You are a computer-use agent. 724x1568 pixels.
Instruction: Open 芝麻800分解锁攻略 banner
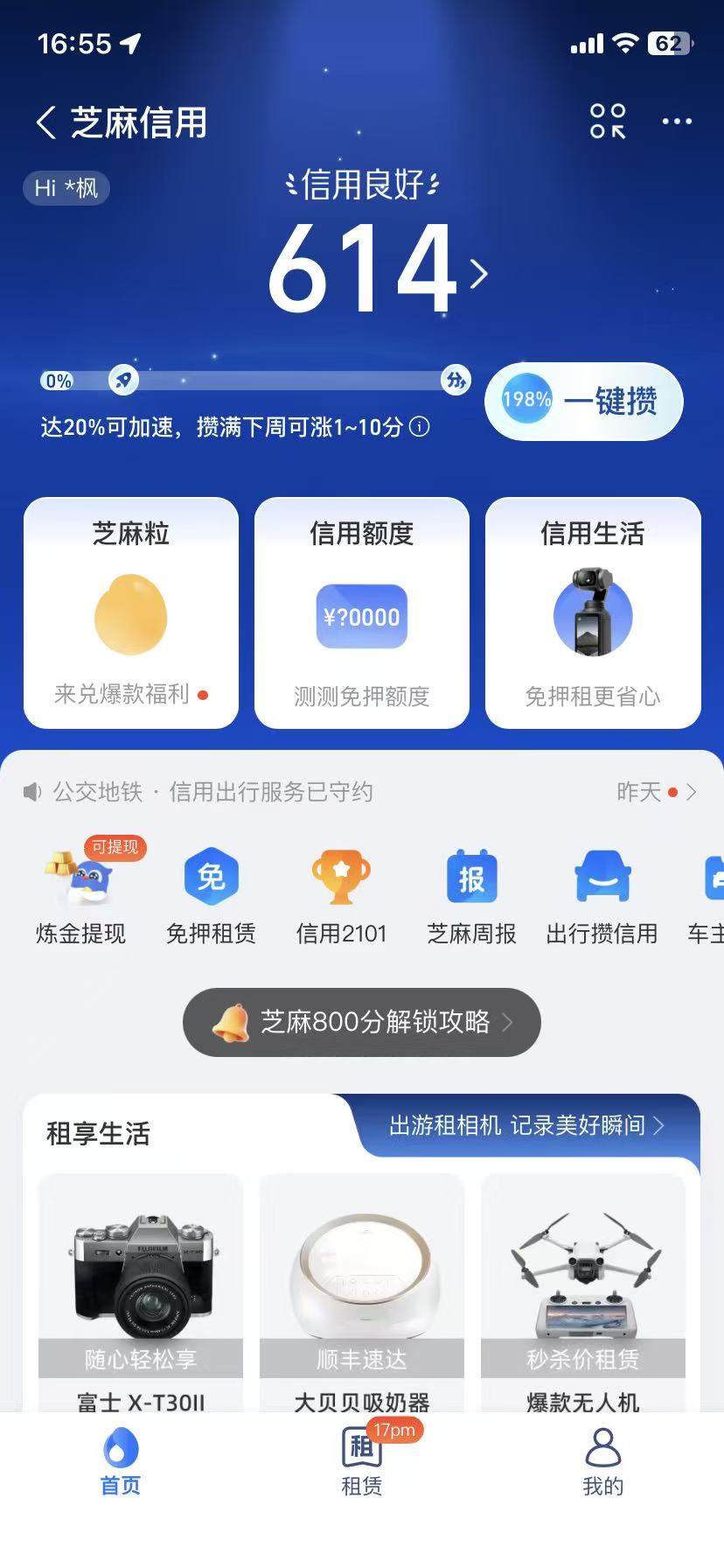pos(362,1022)
